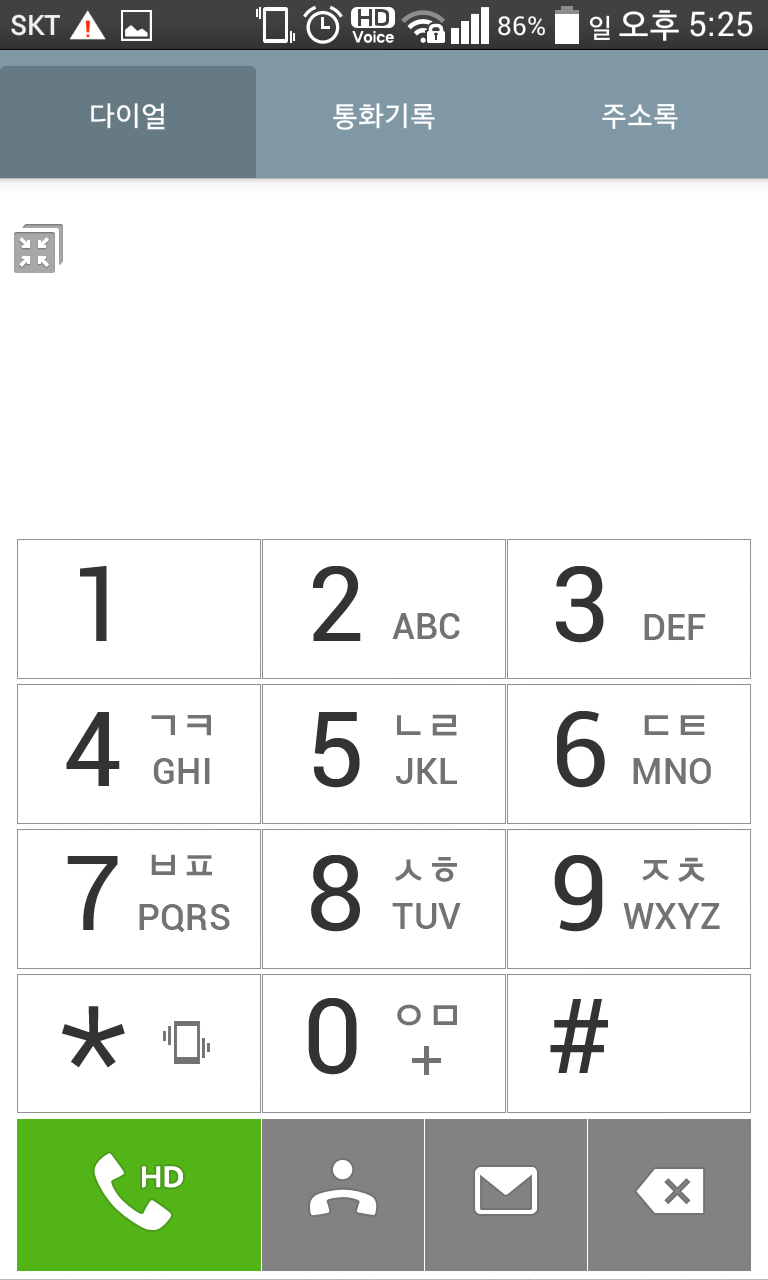The width and height of the screenshot is (768, 1280).
Task: Enter digit 4 GHI
Action: [x=139, y=753]
